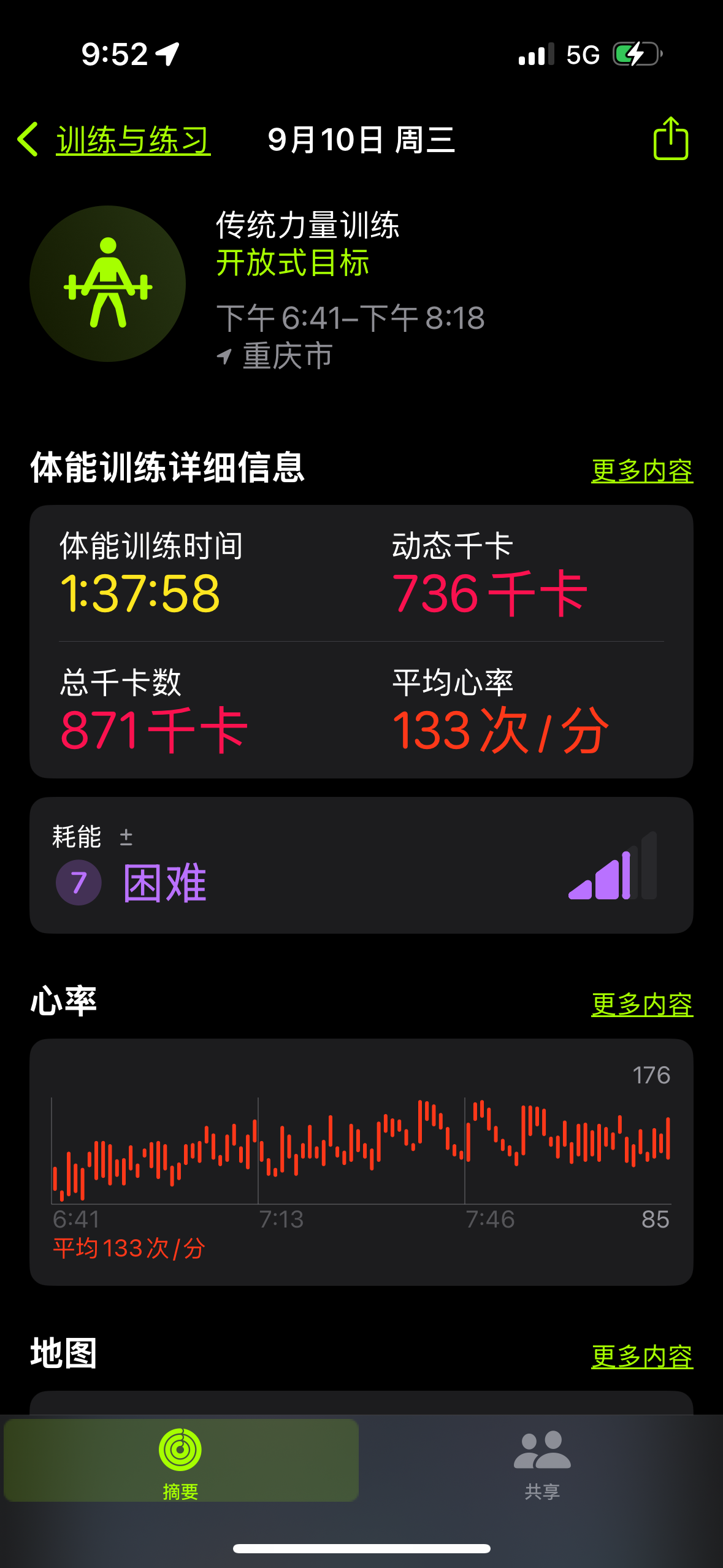Screen dimensions: 723x1568
Task: Open 更多内容 next to 心率
Action: point(642,1004)
